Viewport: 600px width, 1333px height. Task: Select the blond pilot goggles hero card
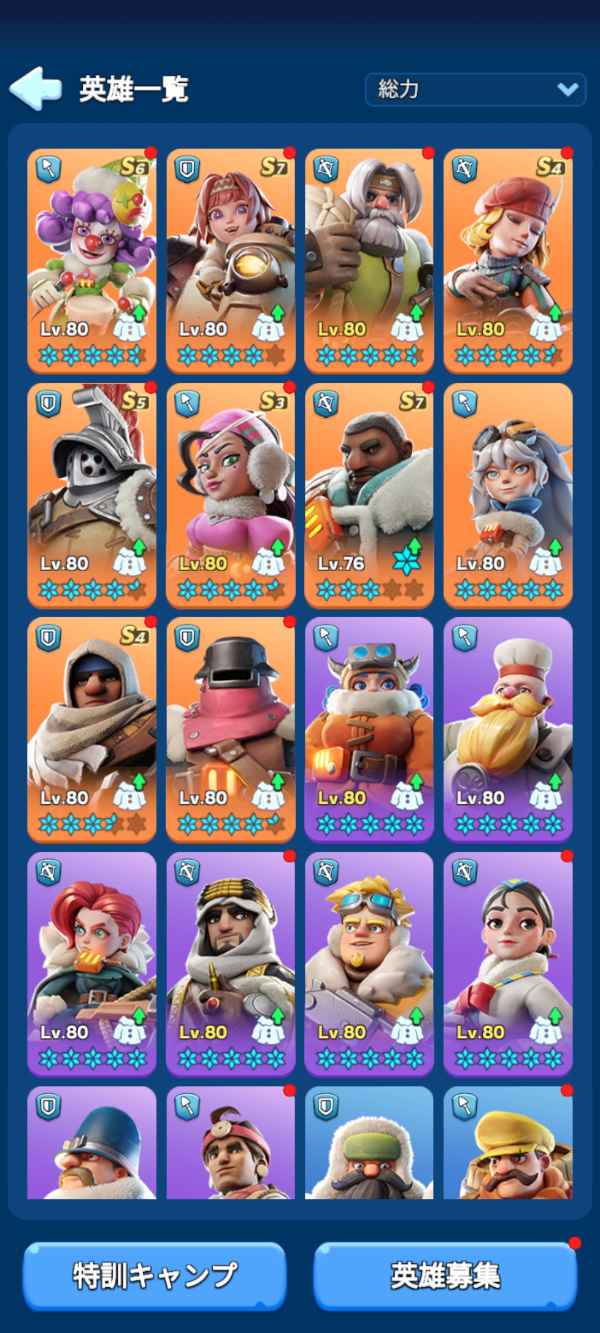[x=369, y=963]
